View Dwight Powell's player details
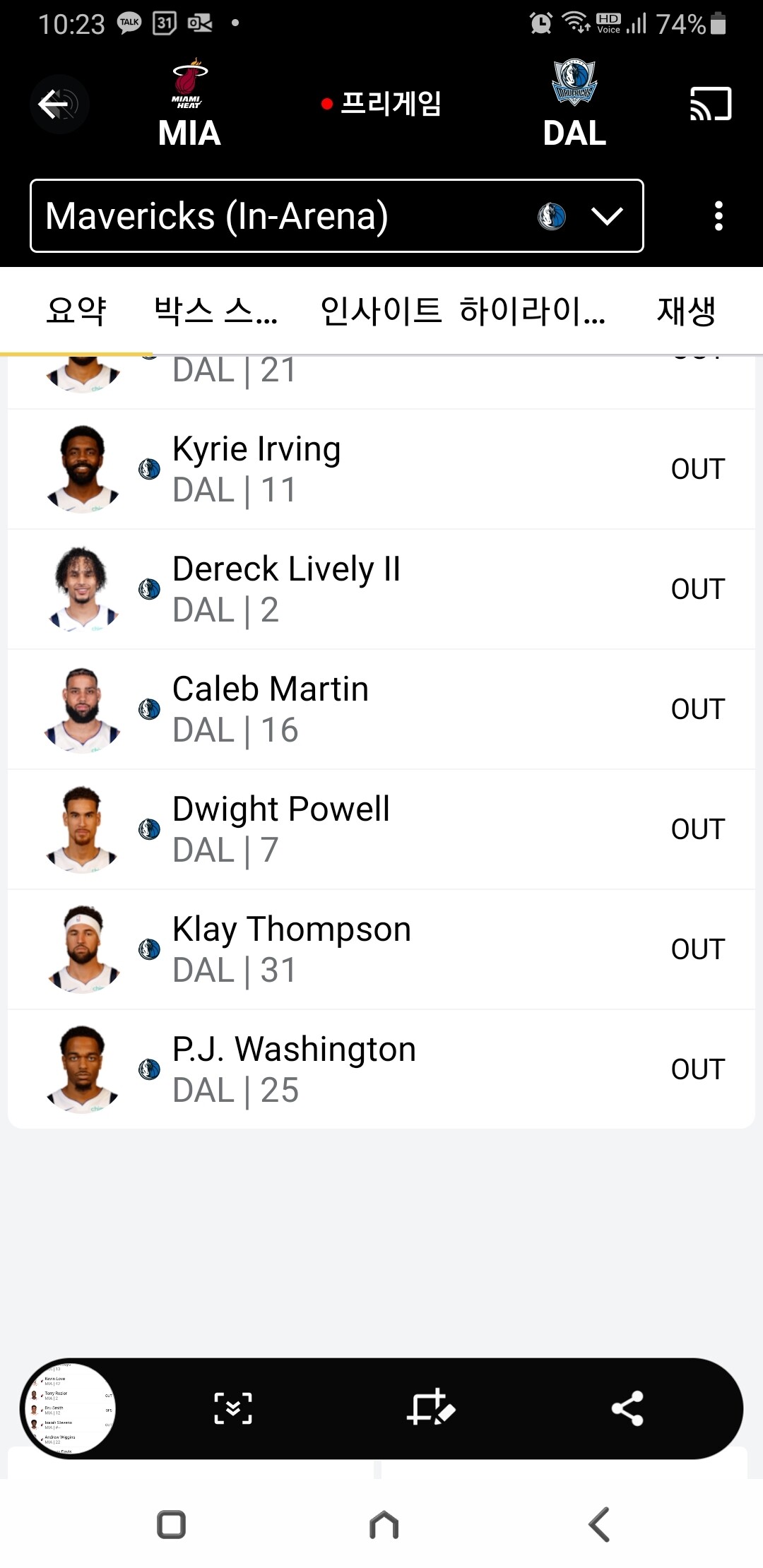This screenshot has width=763, height=1568. pyautogui.click(x=381, y=829)
